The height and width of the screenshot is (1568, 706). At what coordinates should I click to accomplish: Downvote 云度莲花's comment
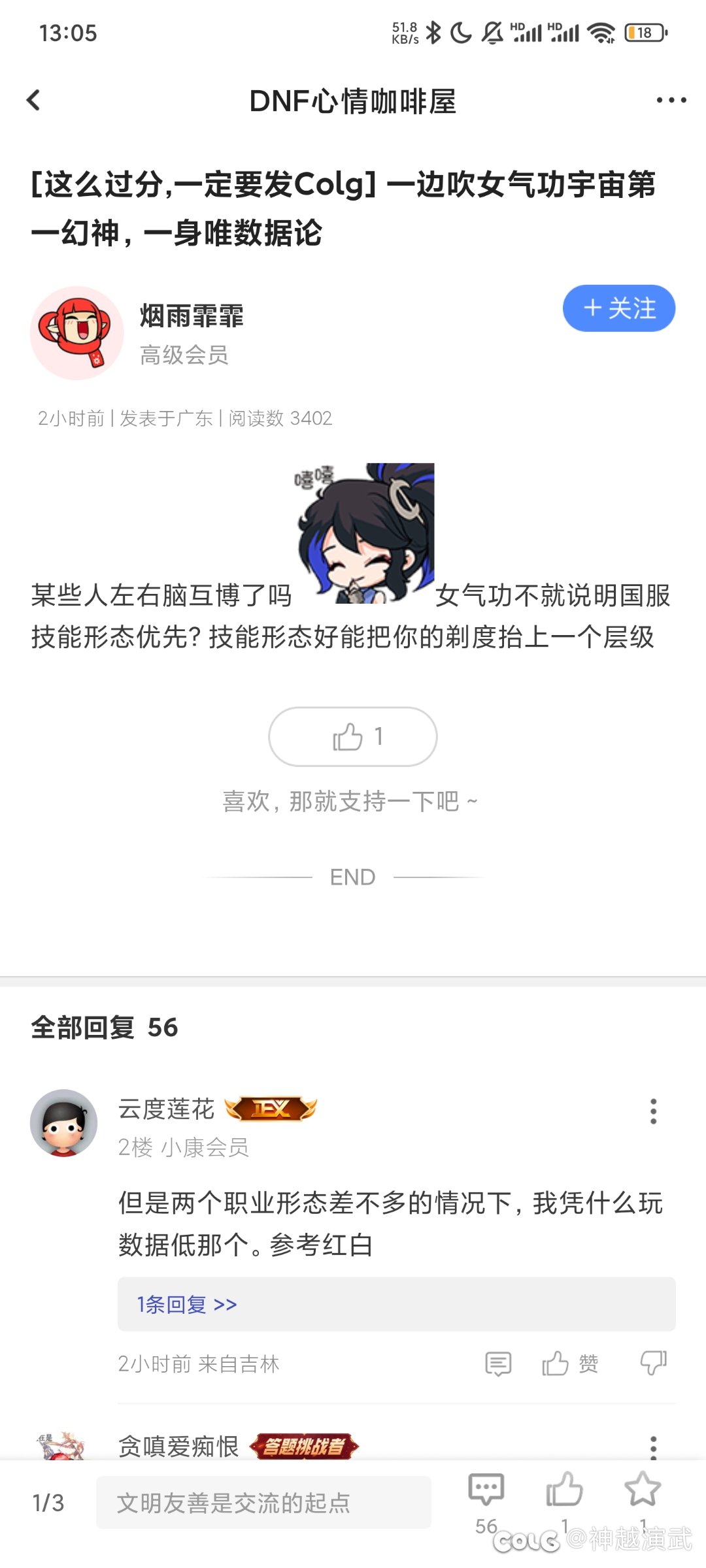653,1364
